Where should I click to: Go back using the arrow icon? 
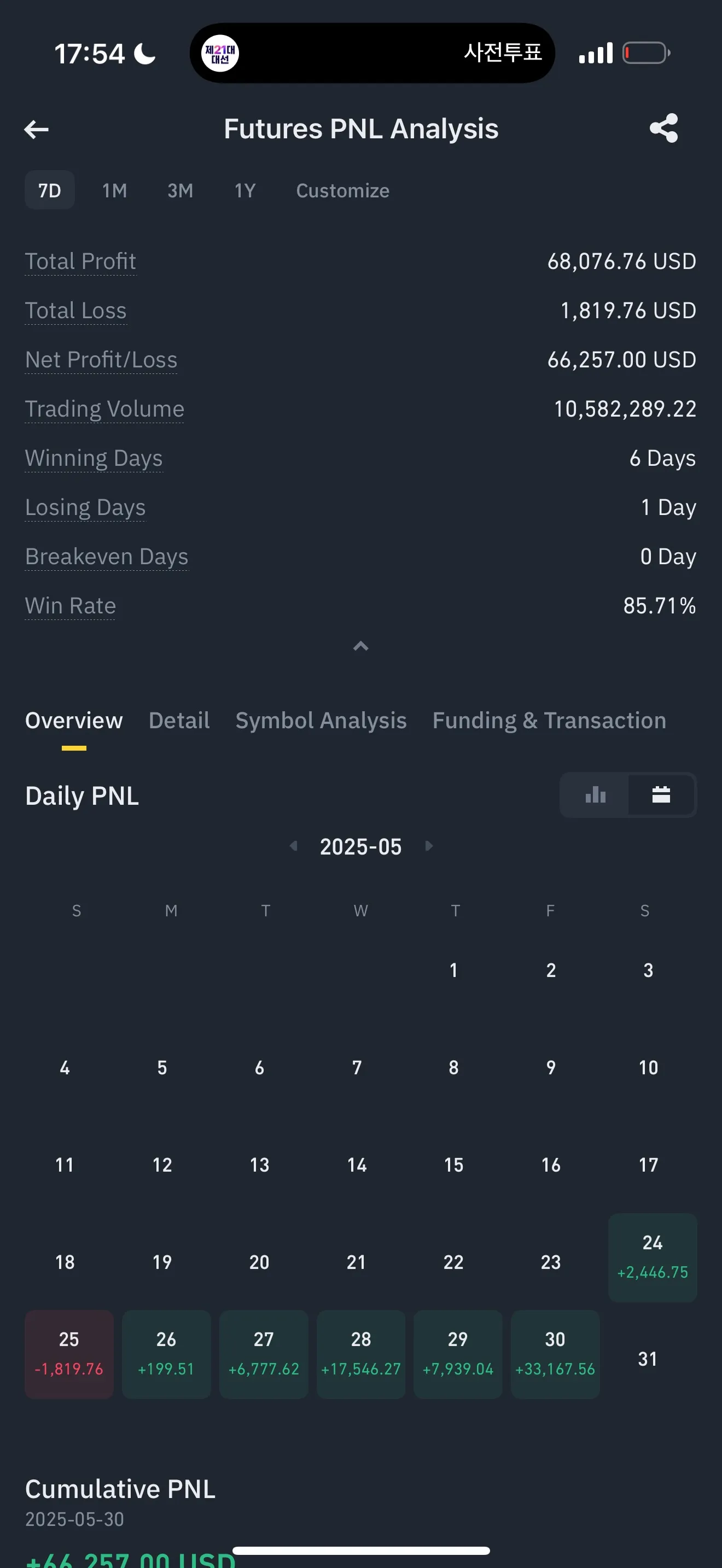37,129
